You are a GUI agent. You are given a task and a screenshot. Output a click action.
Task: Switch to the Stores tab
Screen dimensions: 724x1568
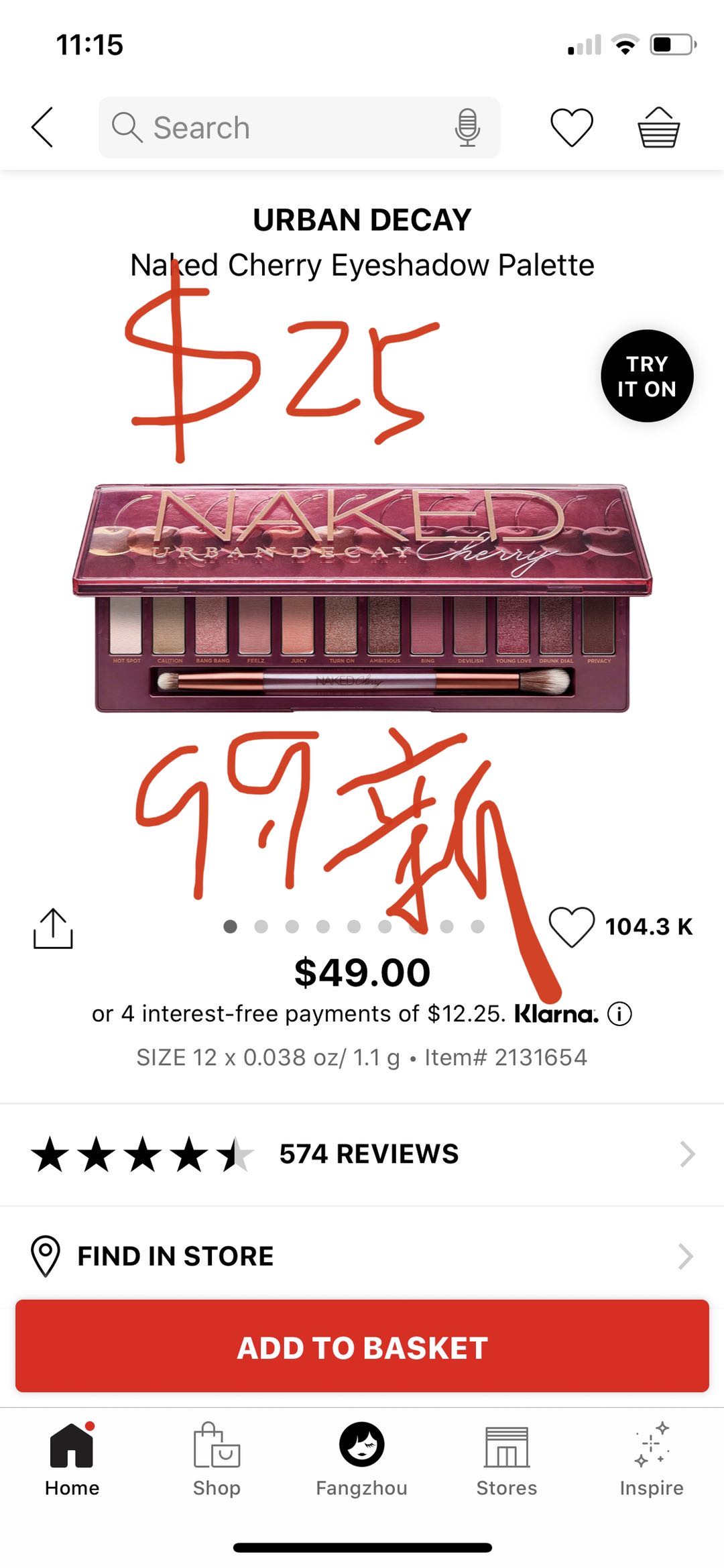pos(507,1459)
